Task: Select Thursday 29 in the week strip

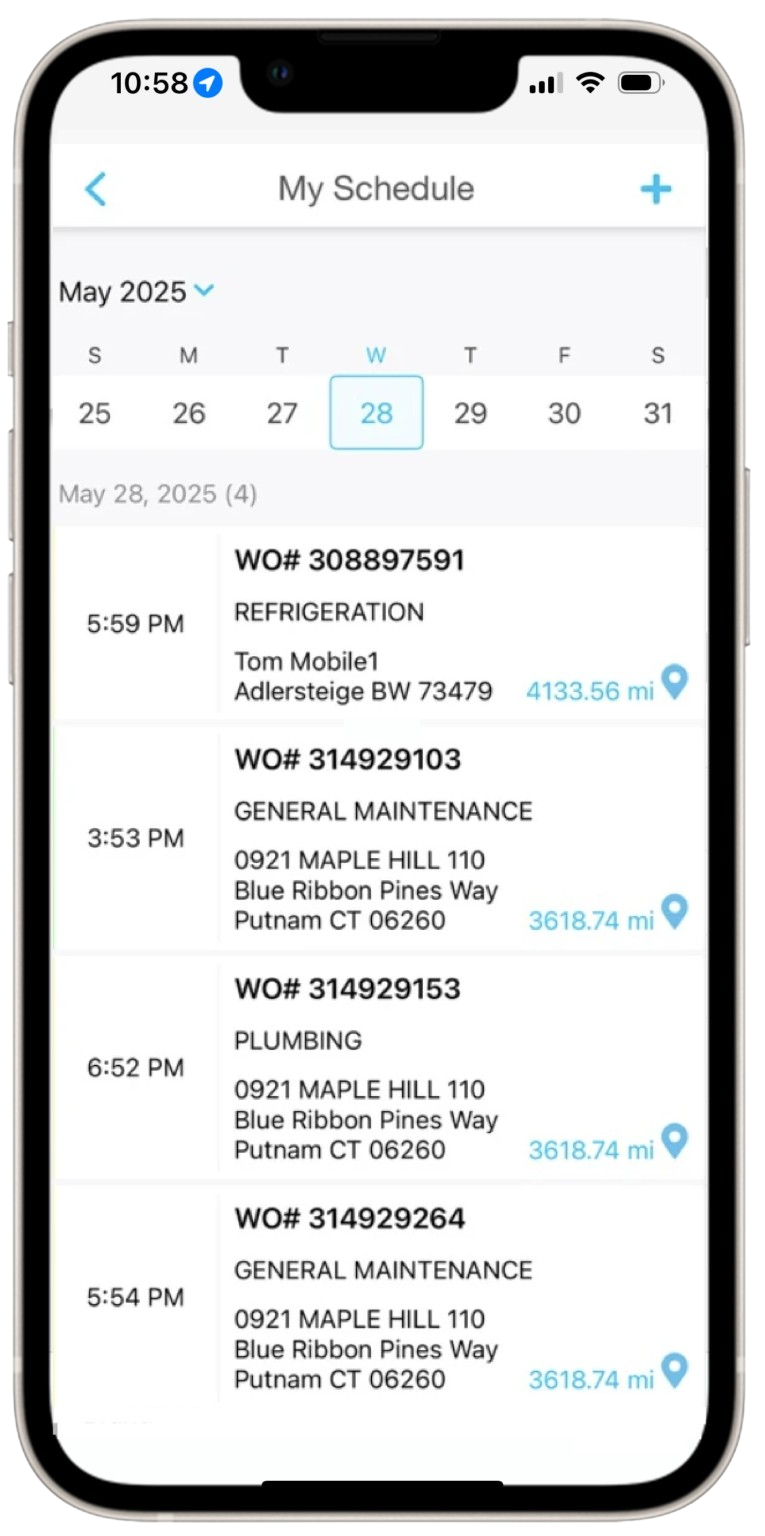Action: (470, 413)
